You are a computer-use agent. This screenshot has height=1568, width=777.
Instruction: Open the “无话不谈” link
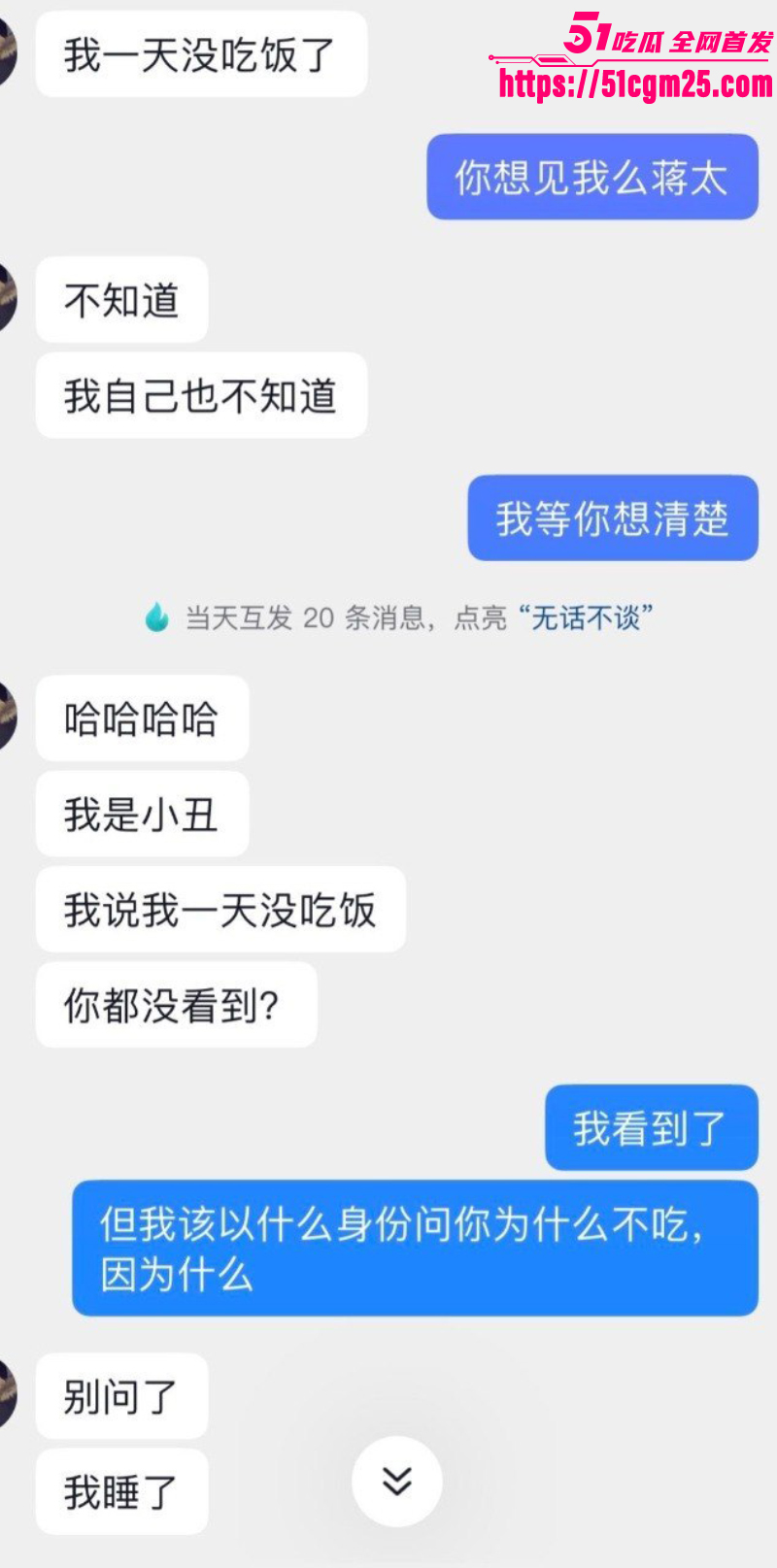[586, 617]
